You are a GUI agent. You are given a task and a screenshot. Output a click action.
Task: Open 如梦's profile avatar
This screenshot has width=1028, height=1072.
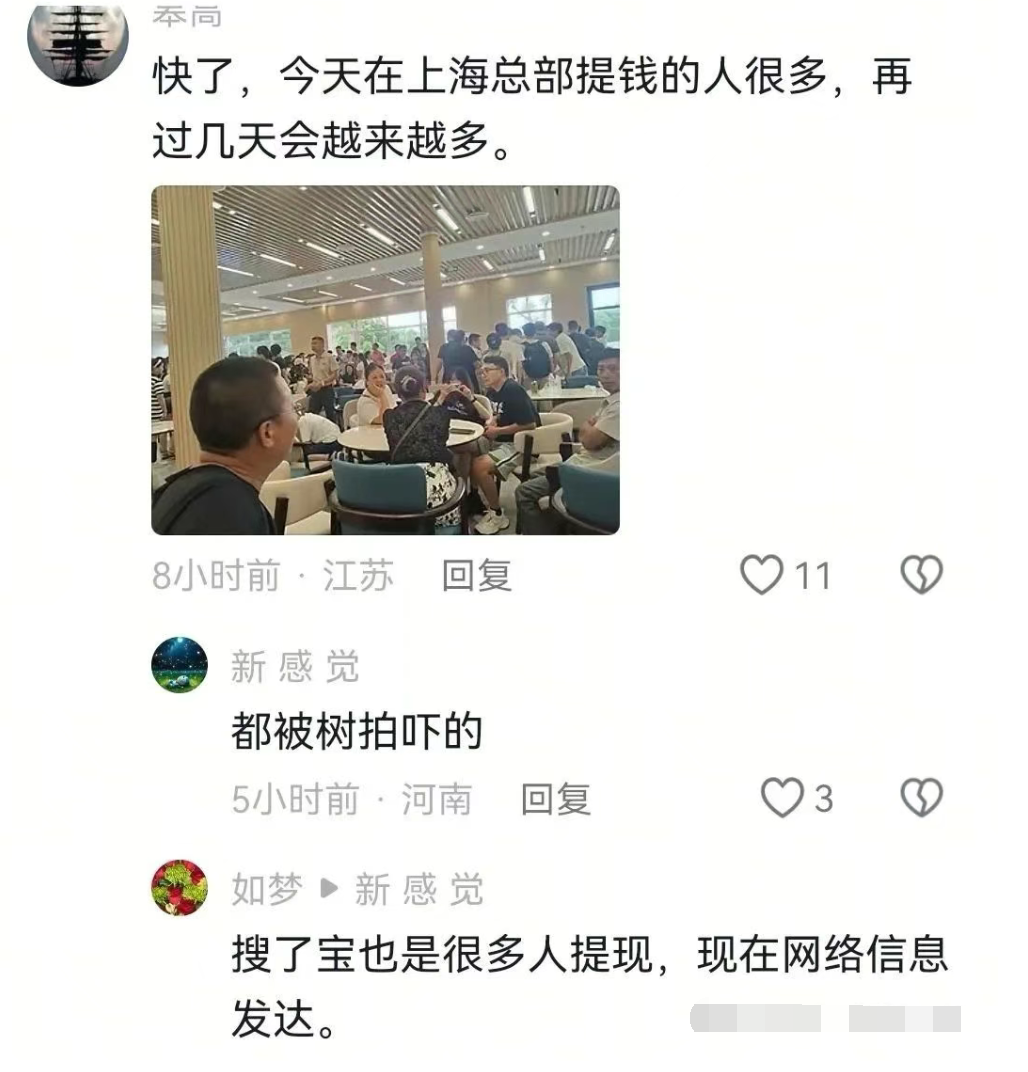tap(180, 888)
